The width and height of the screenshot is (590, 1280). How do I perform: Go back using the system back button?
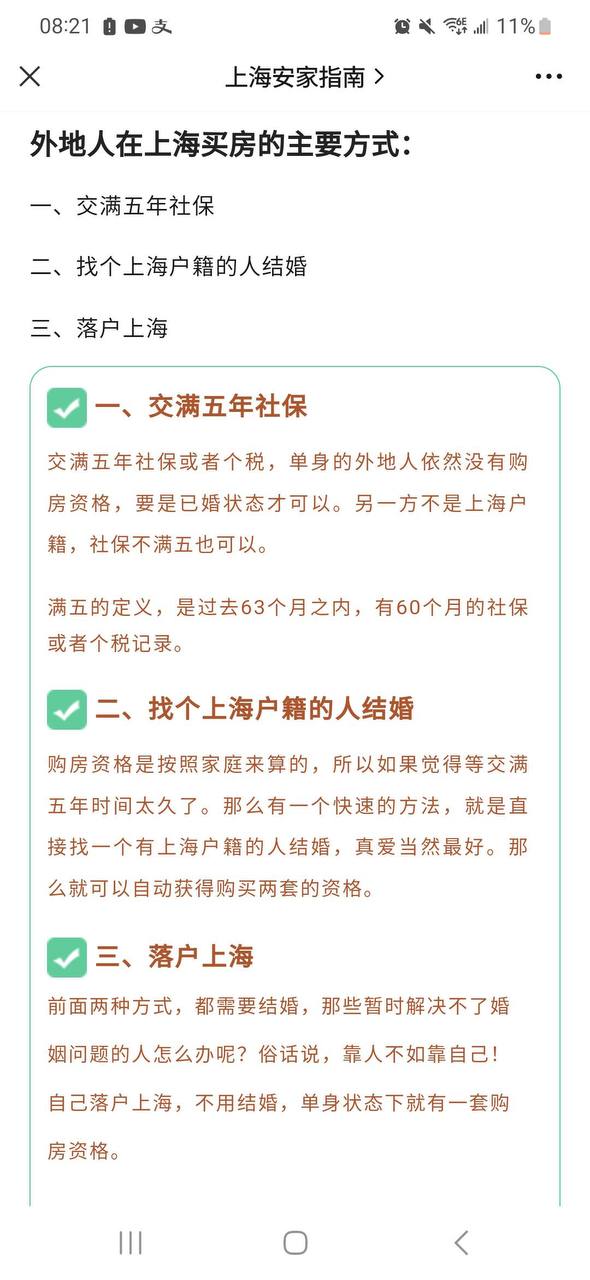point(461,1242)
